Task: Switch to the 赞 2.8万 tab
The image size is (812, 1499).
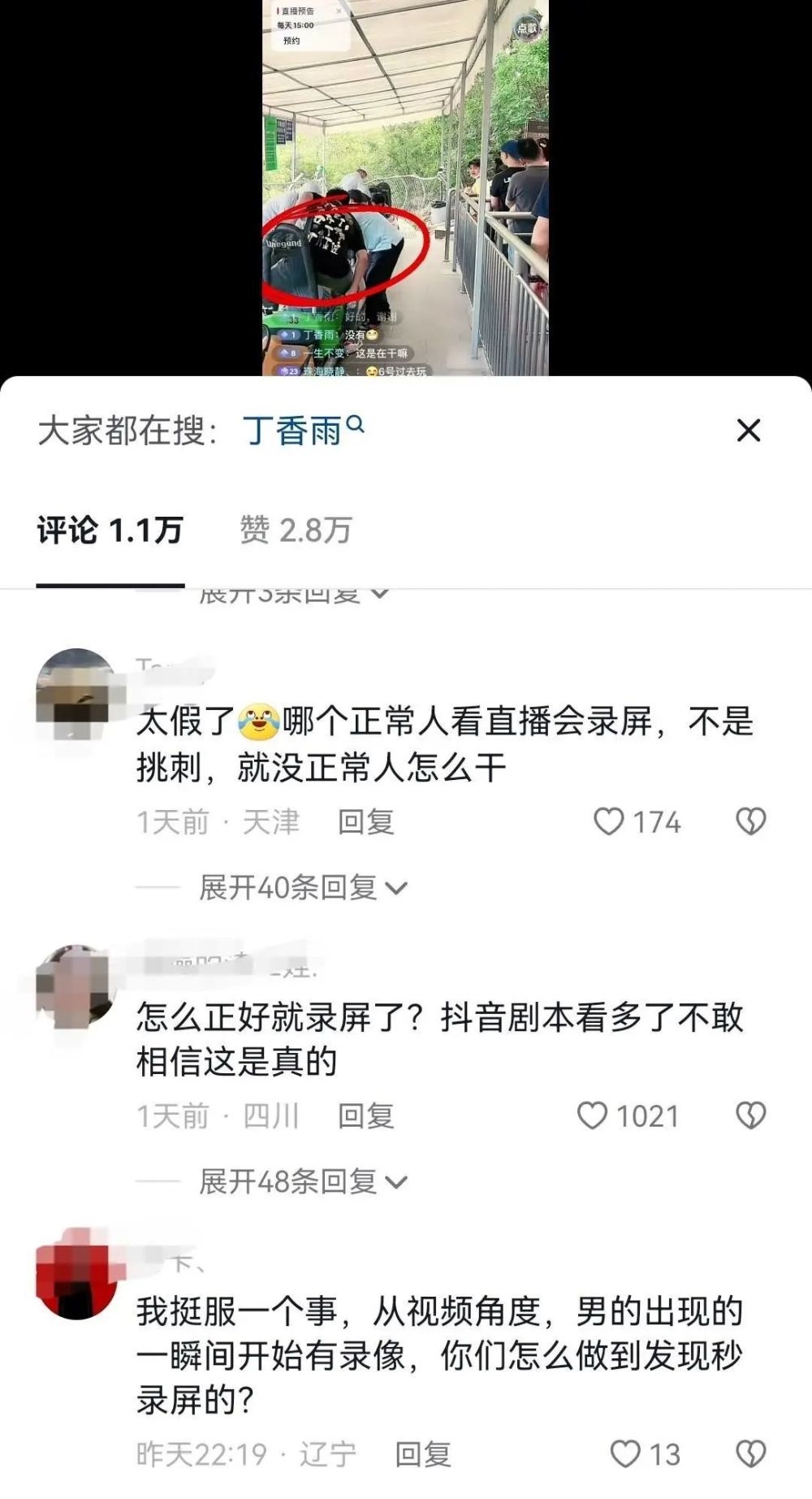Action: (296, 531)
